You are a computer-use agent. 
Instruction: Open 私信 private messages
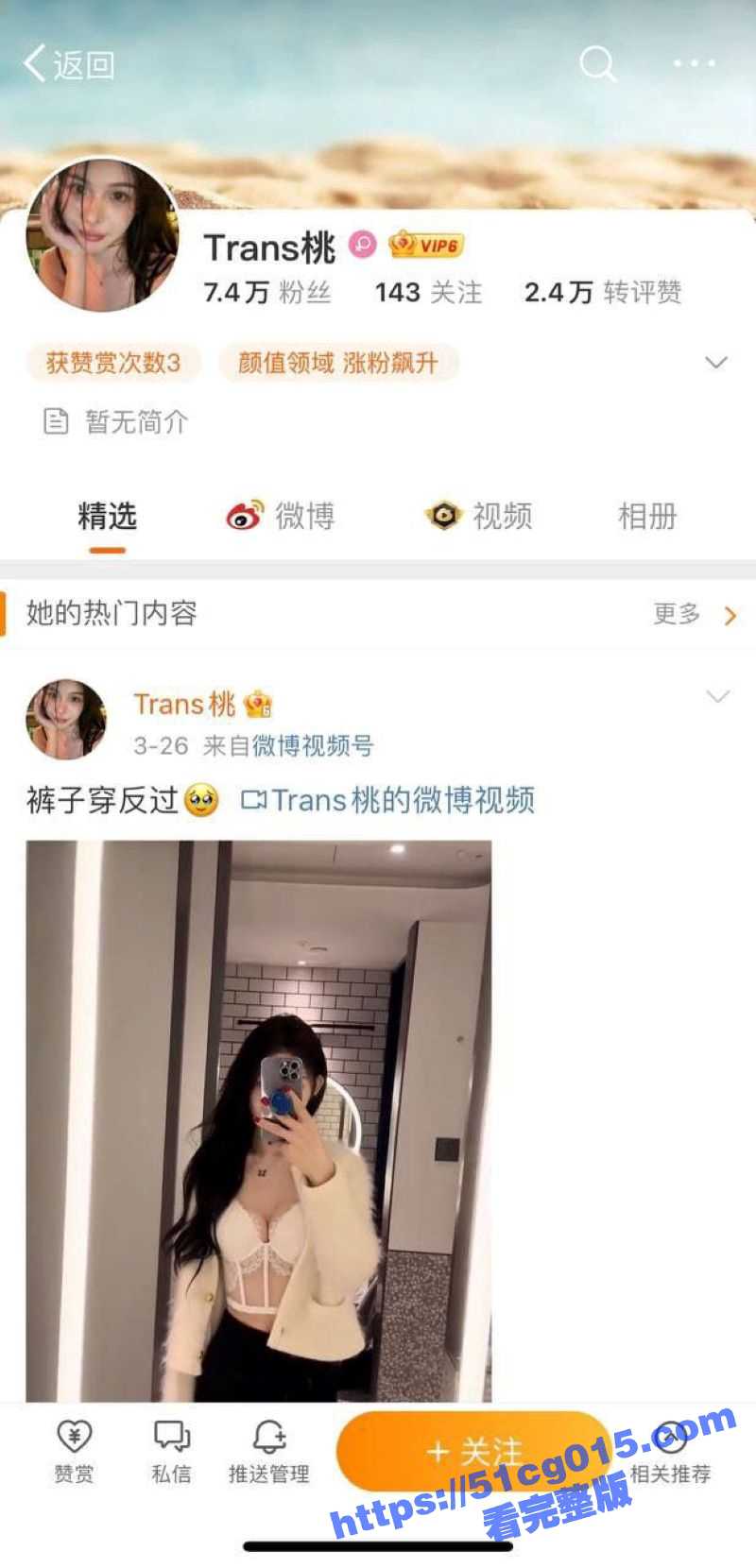(170, 1443)
